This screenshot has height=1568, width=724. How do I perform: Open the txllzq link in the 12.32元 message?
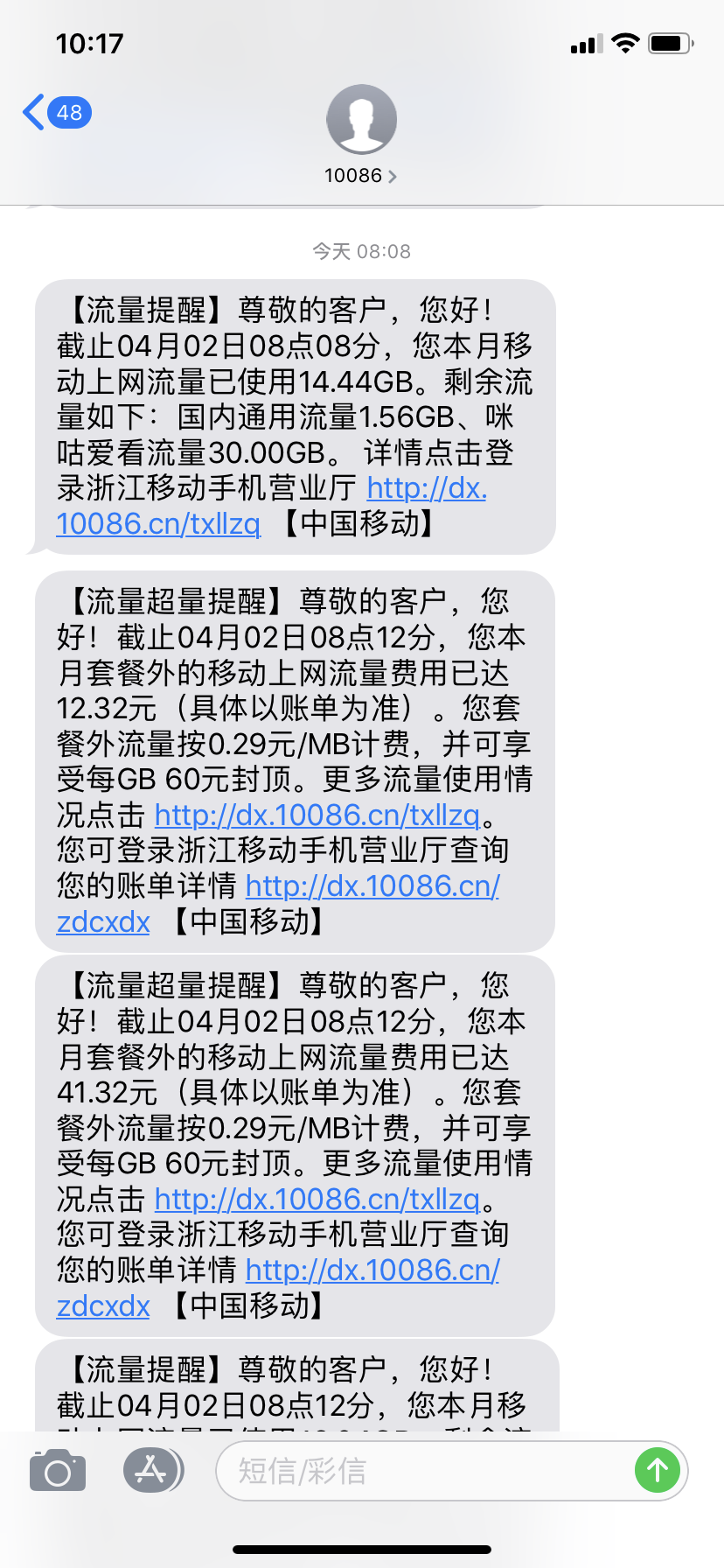[x=317, y=815]
